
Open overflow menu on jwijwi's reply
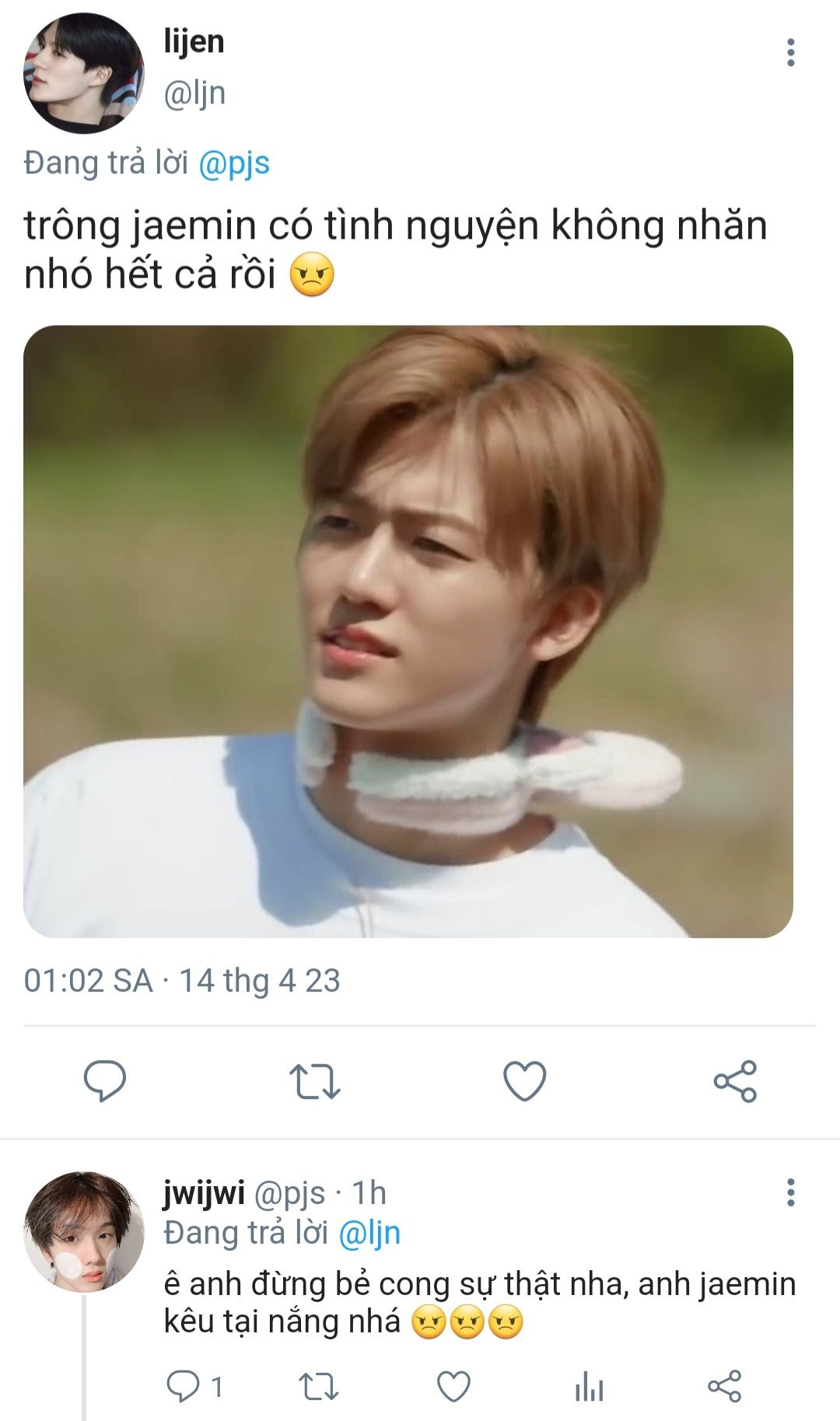click(x=790, y=1192)
